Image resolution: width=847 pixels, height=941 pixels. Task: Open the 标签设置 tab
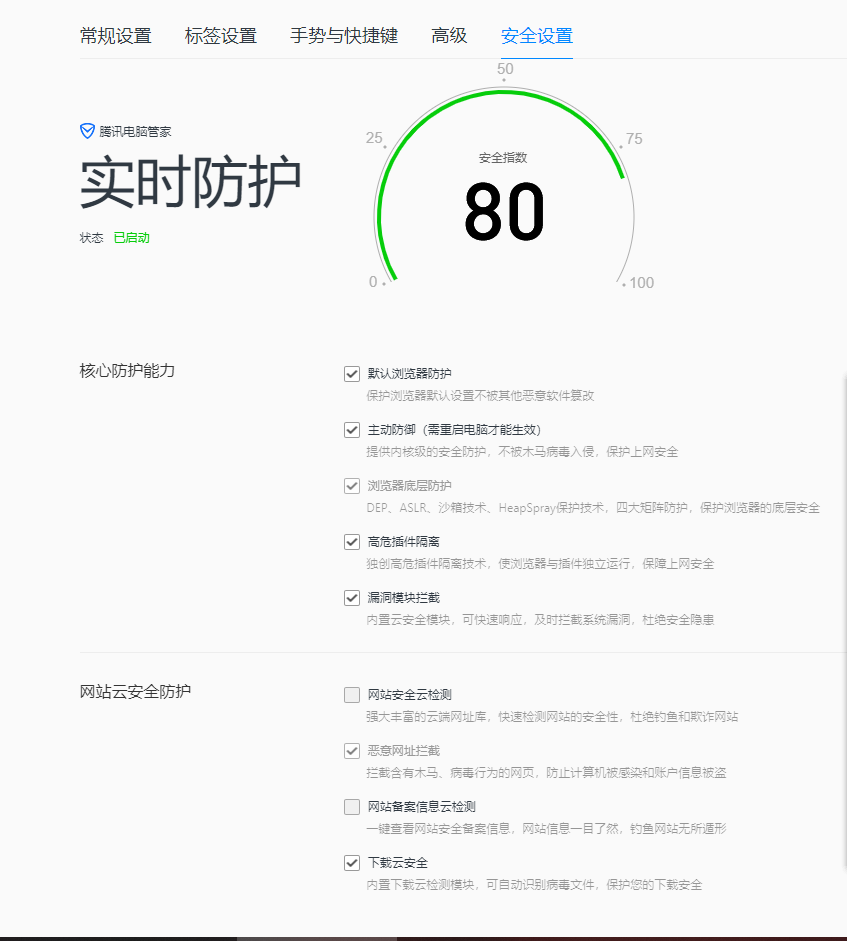click(x=220, y=34)
